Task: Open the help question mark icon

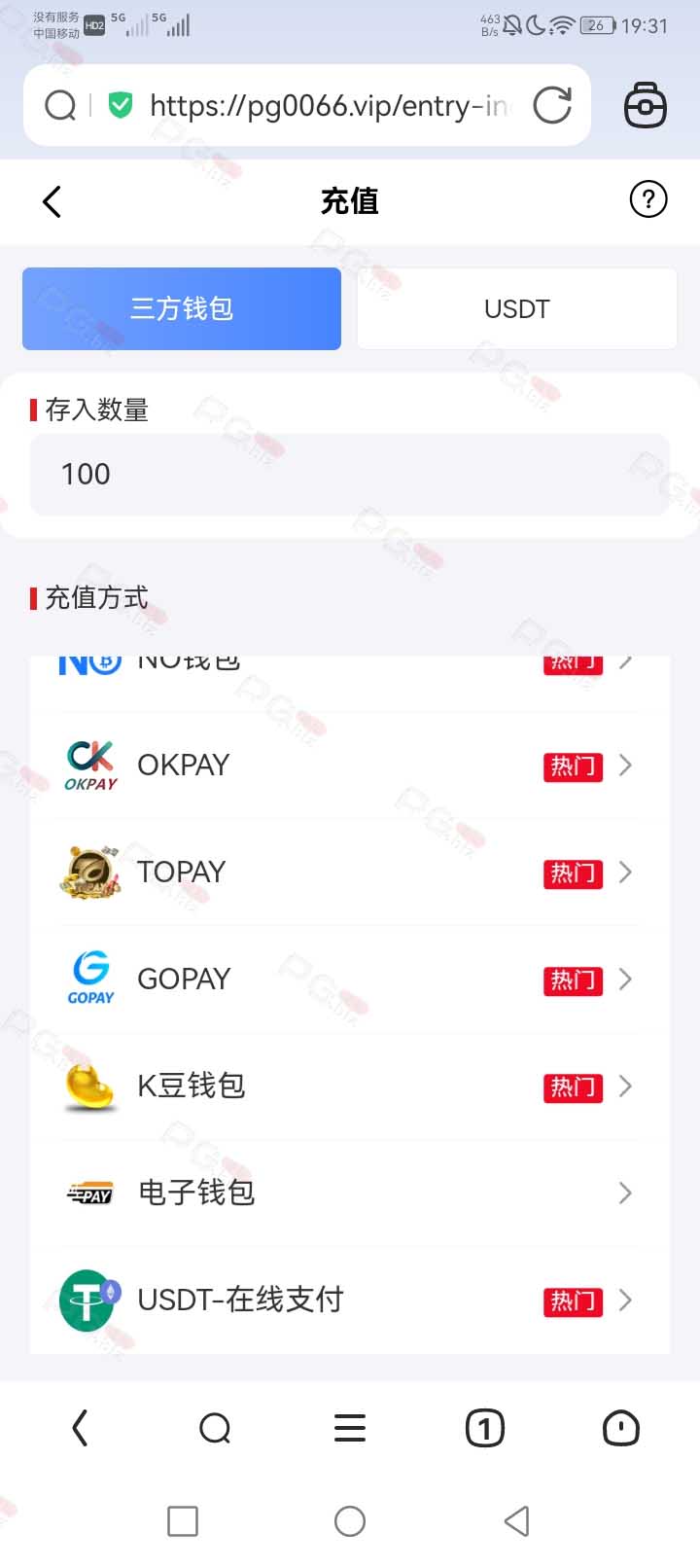Action: coord(647,199)
